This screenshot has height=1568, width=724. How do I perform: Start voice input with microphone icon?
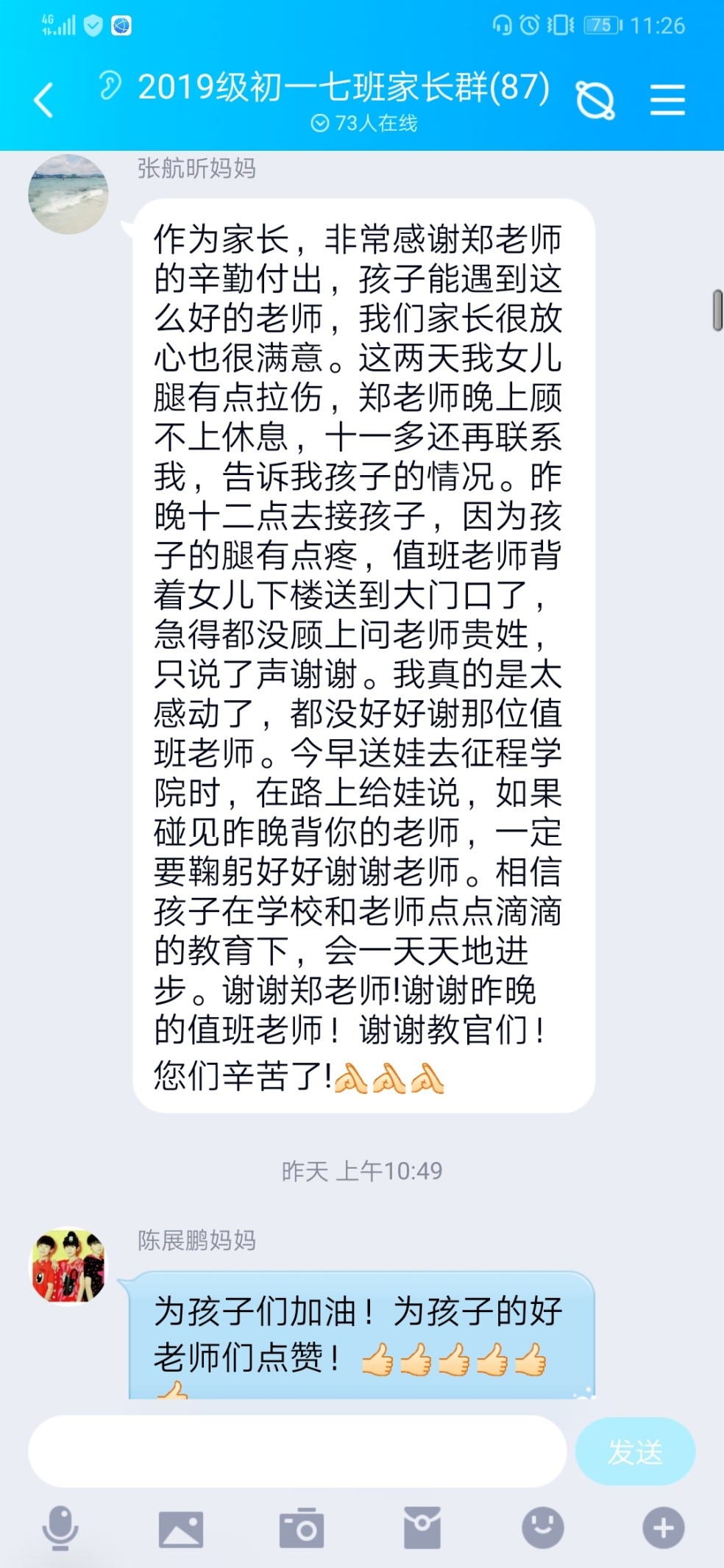60,1529
